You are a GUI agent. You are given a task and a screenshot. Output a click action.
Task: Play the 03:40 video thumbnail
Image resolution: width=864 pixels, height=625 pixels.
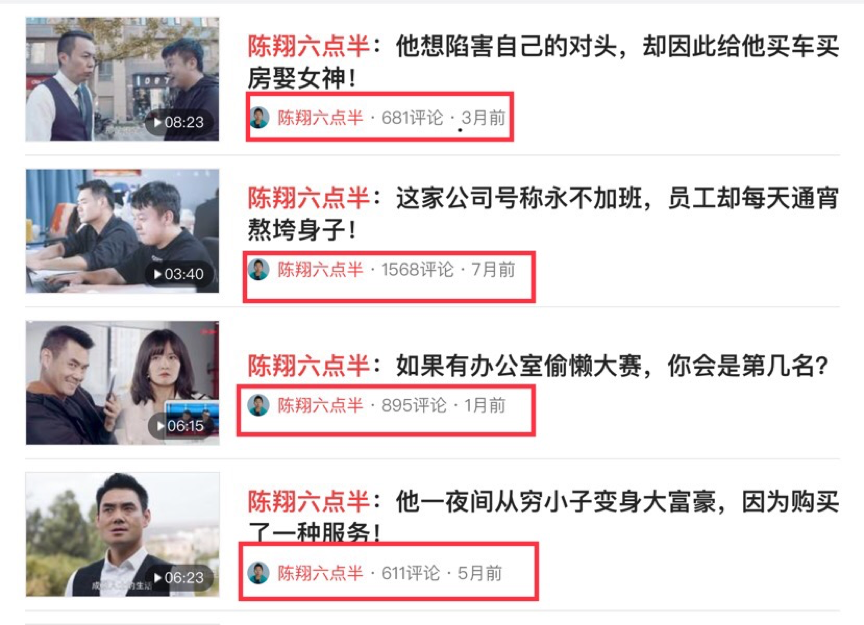click(x=122, y=231)
